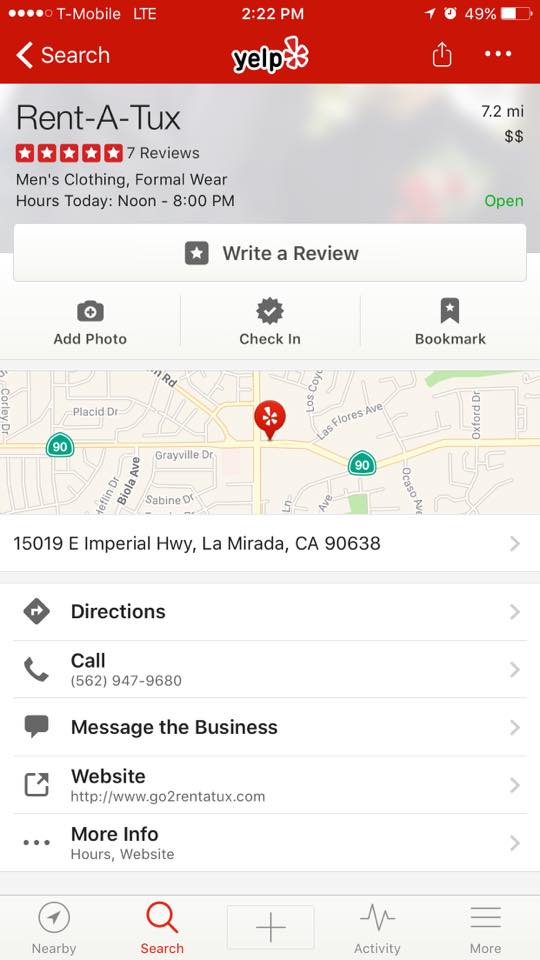
Task: Open the 15019 E Imperial Hwy address row
Action: pyautogui.click(x=270, y=543)
